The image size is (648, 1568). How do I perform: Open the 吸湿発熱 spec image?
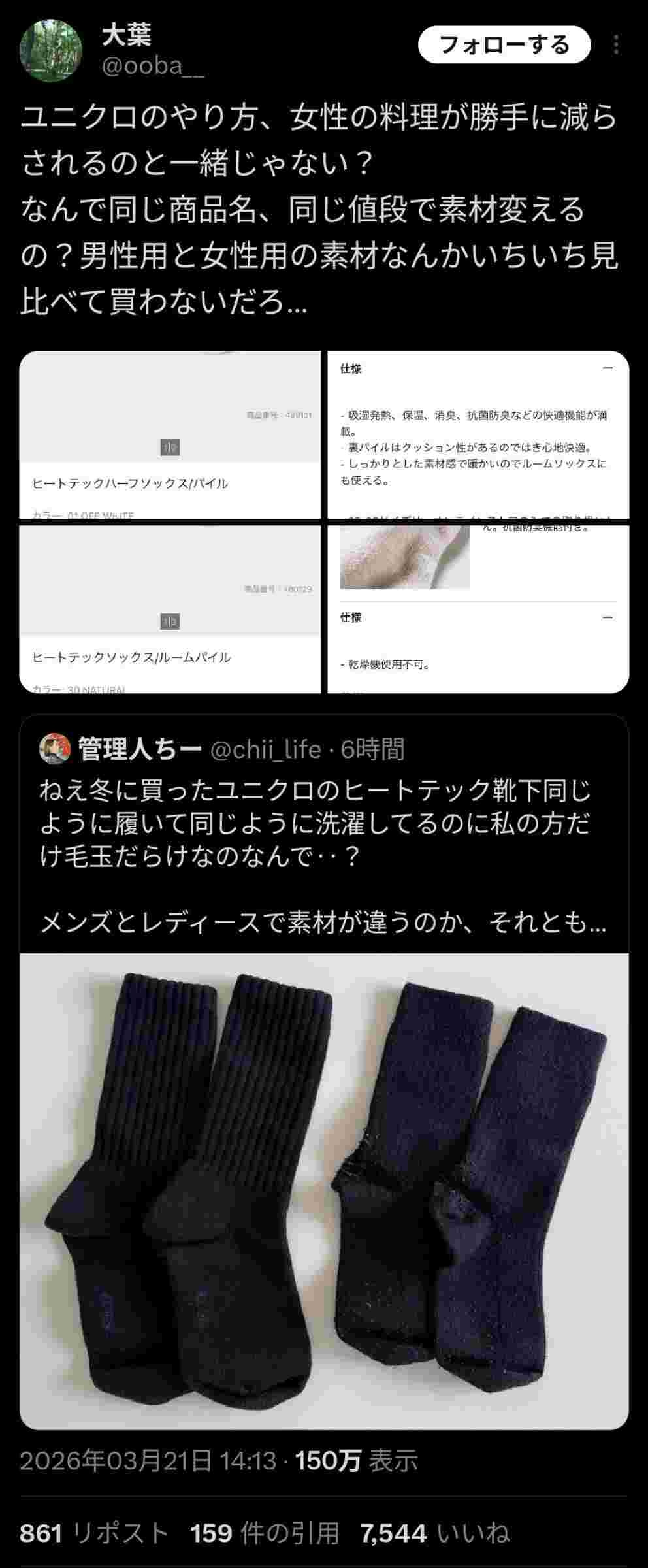click(x=478, y=434)
